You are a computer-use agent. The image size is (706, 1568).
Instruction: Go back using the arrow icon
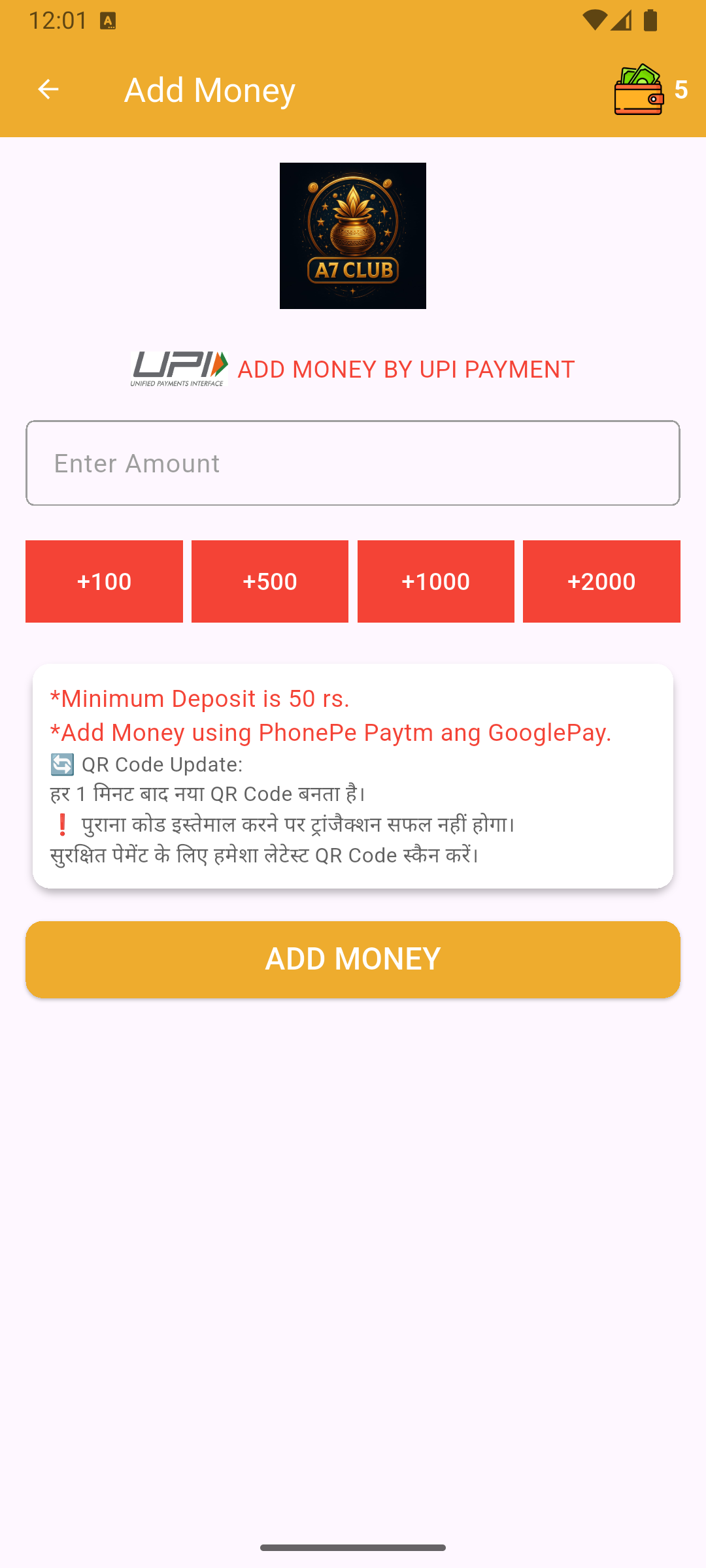(x=48, y=90)
